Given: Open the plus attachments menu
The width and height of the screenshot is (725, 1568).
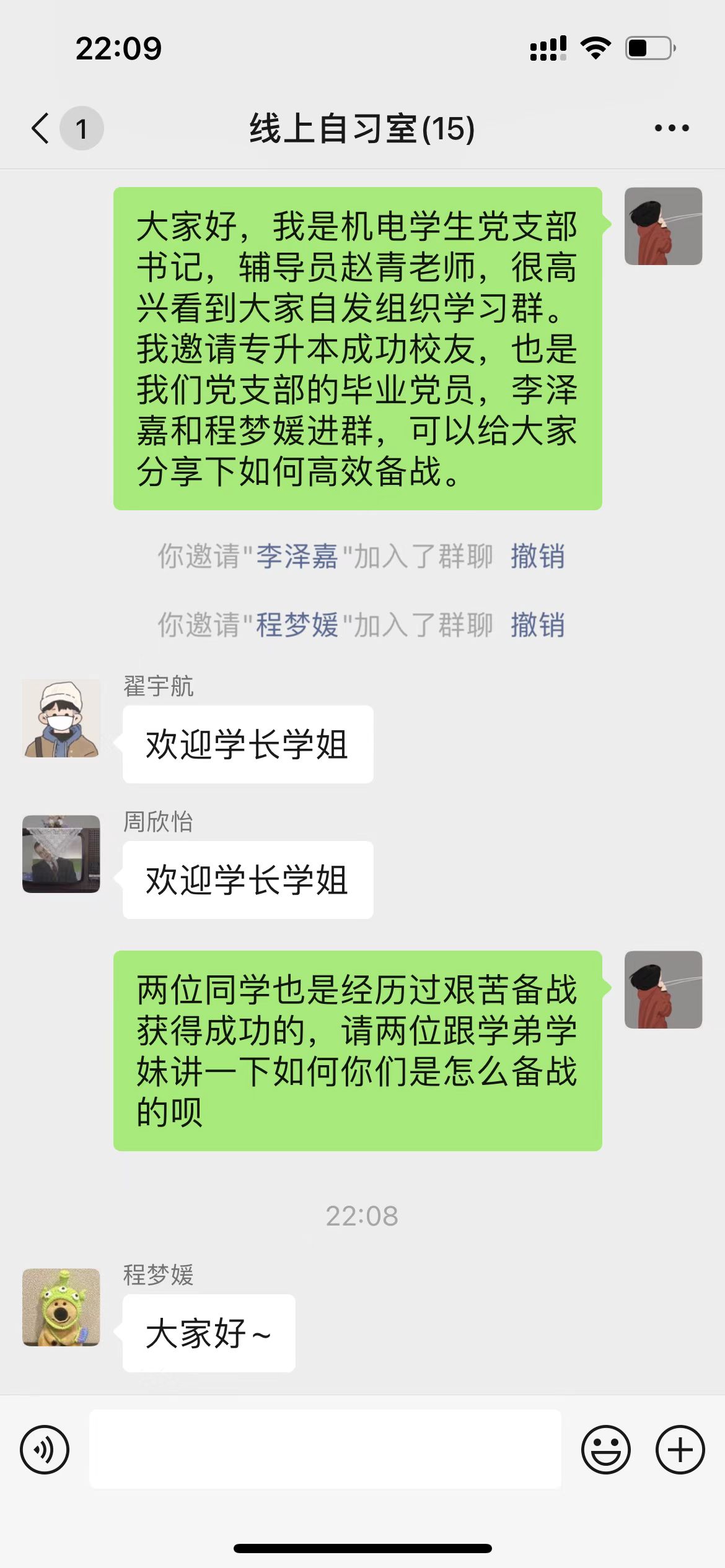Looking at the screenshot, I should click(x=680, y=1450).
